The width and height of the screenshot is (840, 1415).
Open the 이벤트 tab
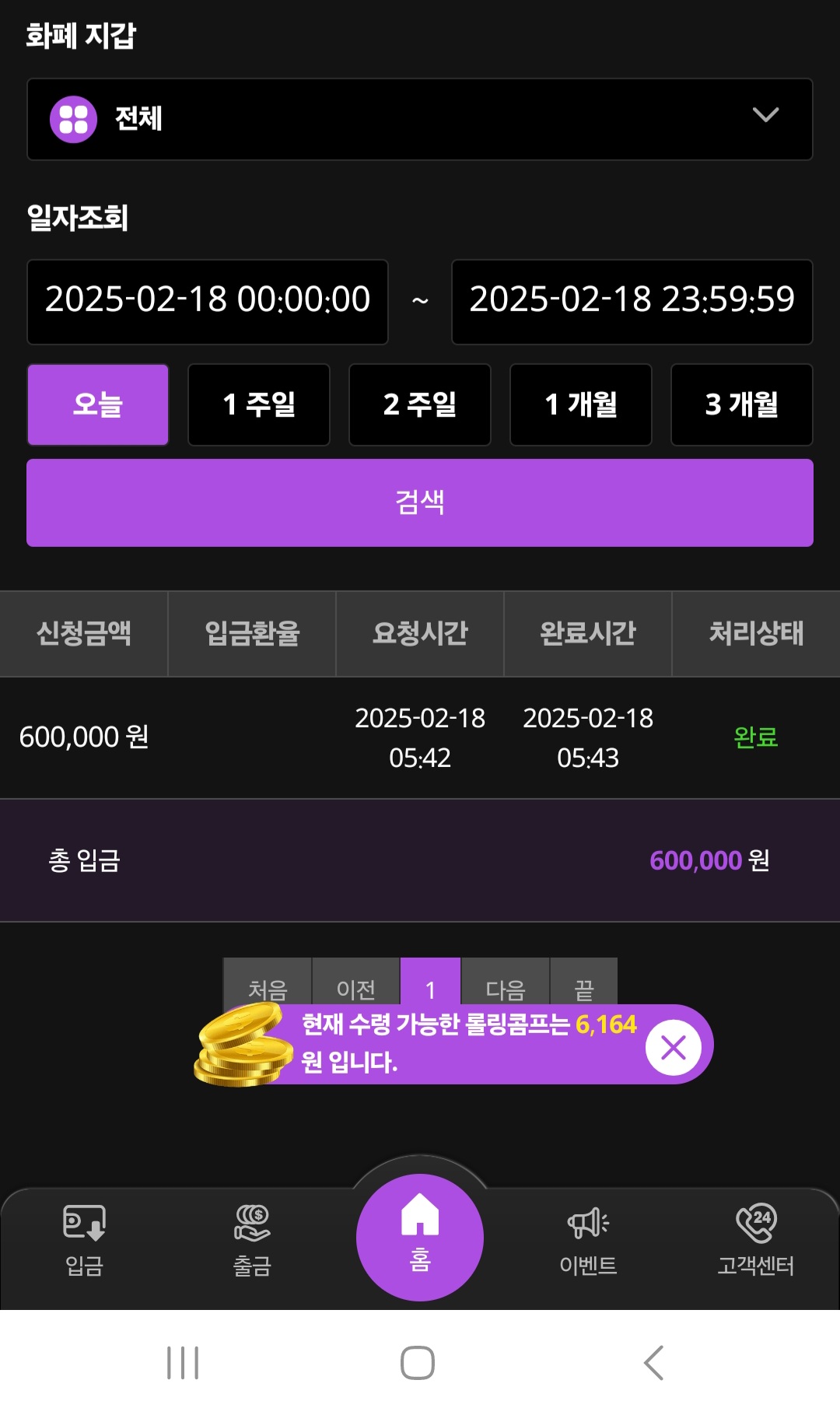coord(588,1242)
